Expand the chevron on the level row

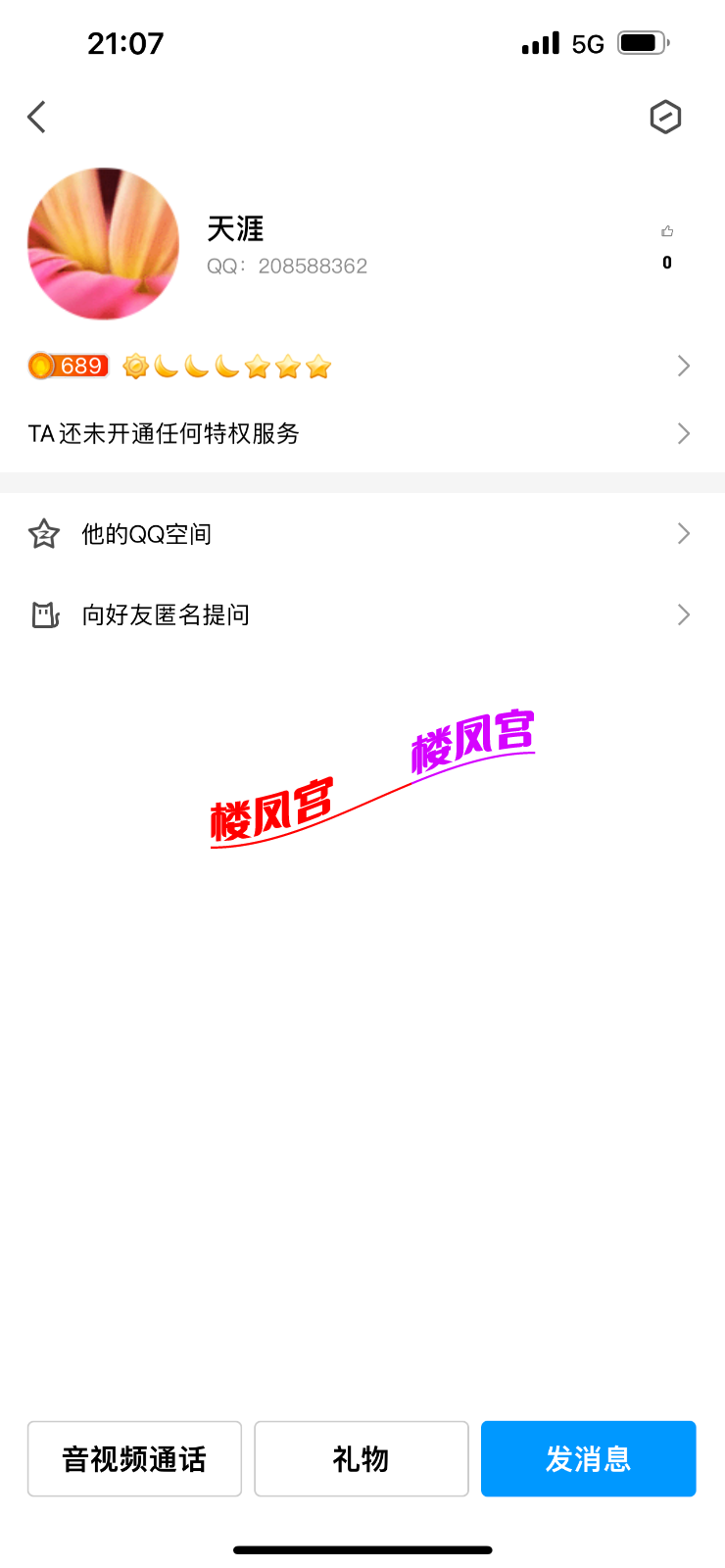683,365
